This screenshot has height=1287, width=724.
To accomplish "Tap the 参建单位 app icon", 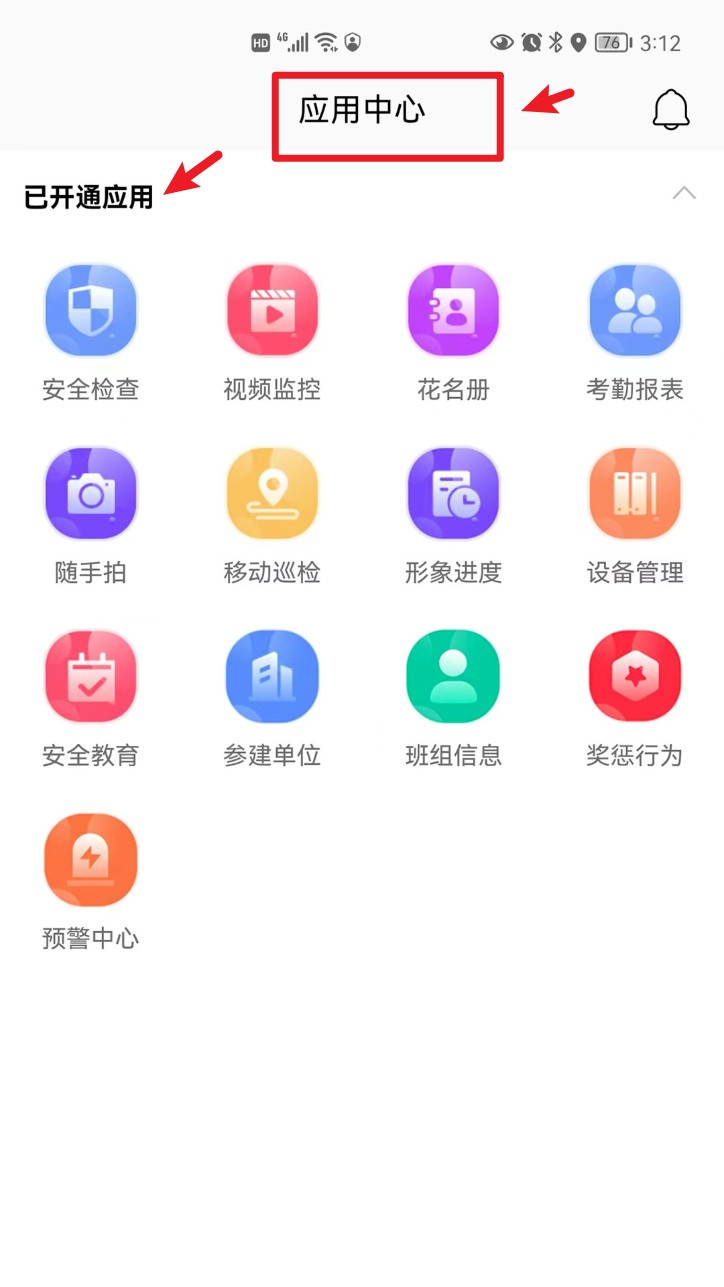I will 272,677.
